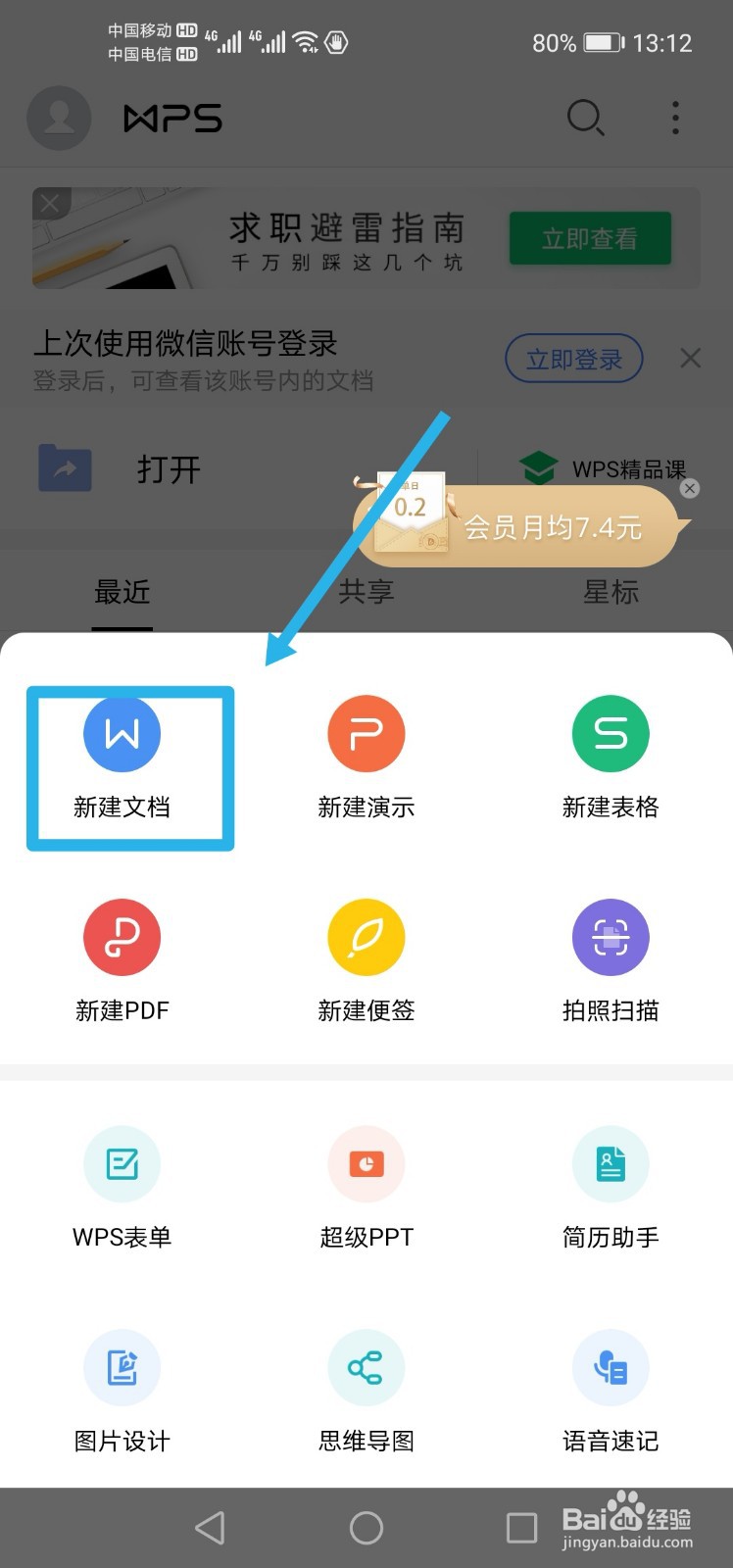
Task: Tap 立即查看 on the job guide banner
Action: tap(589, 238)
